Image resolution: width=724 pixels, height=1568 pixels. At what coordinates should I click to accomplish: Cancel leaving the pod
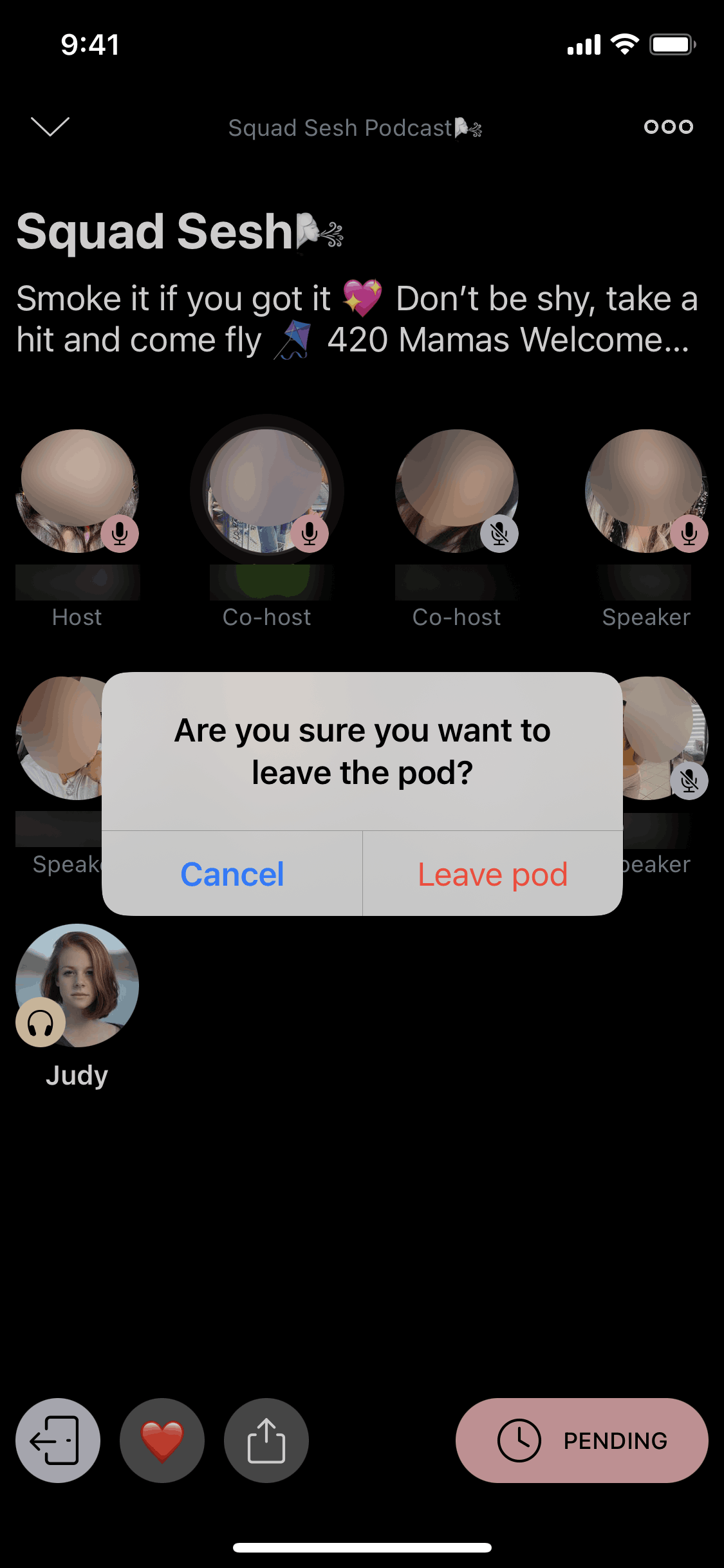(232, 873)
